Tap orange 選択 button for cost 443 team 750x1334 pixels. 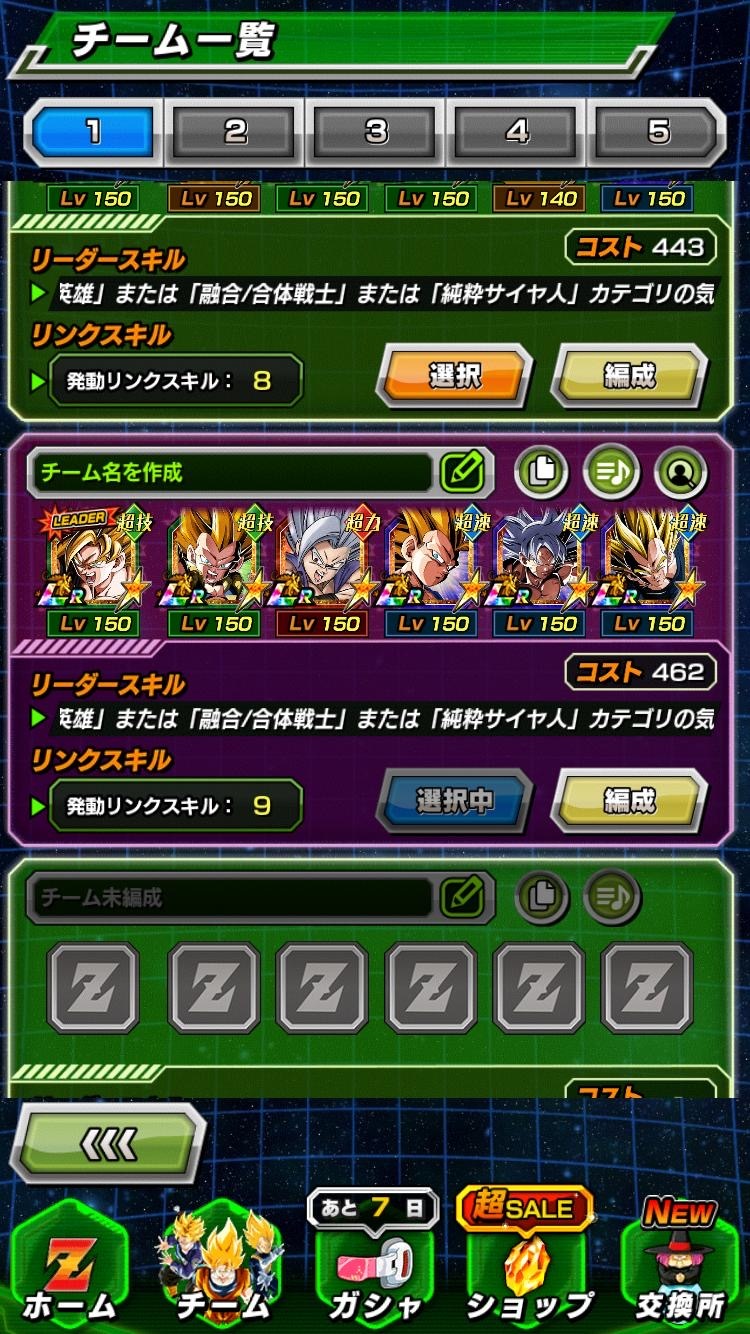(x=454, y=377)
